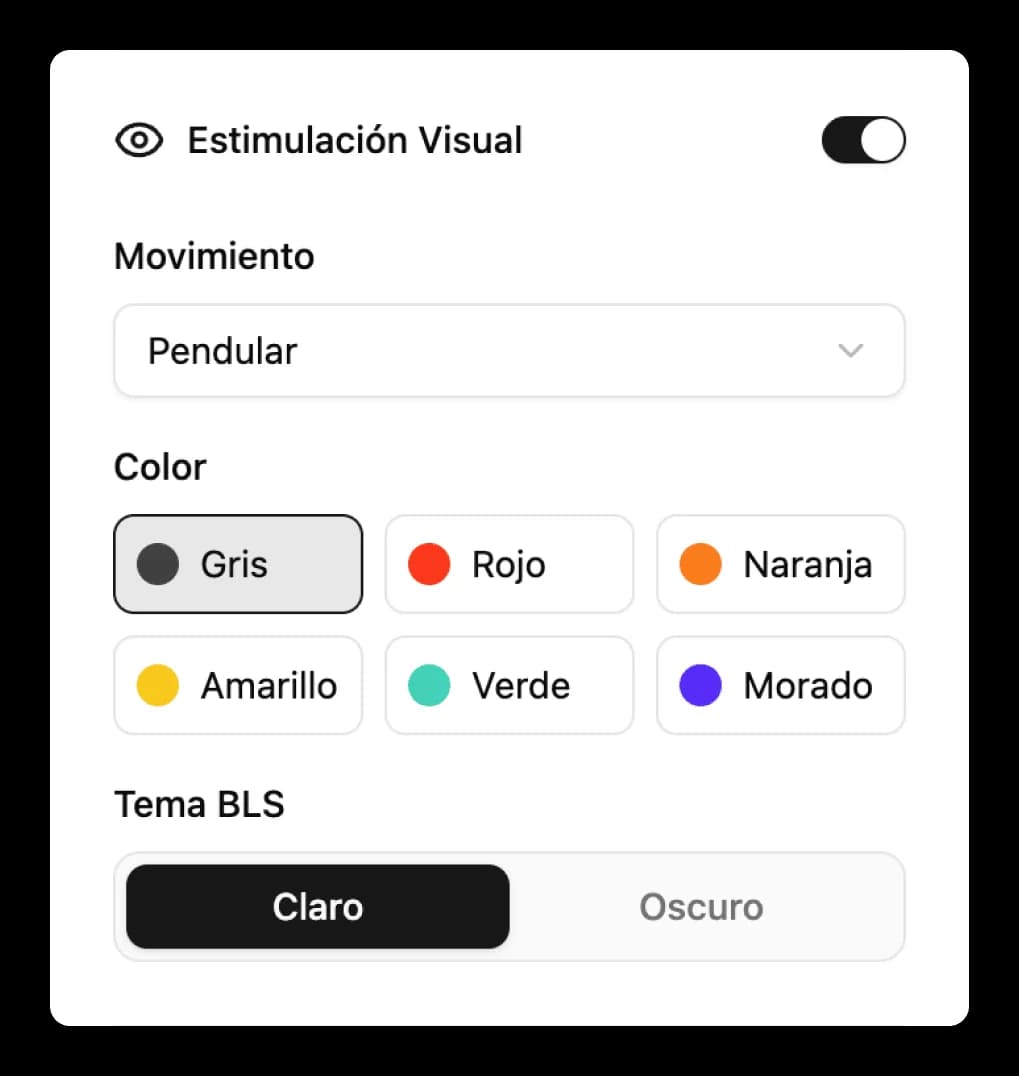This screenshot has width=1019, height=1076.
Task: Select the gray color dot inside Gris option
Action: click(x=156, y=564)
